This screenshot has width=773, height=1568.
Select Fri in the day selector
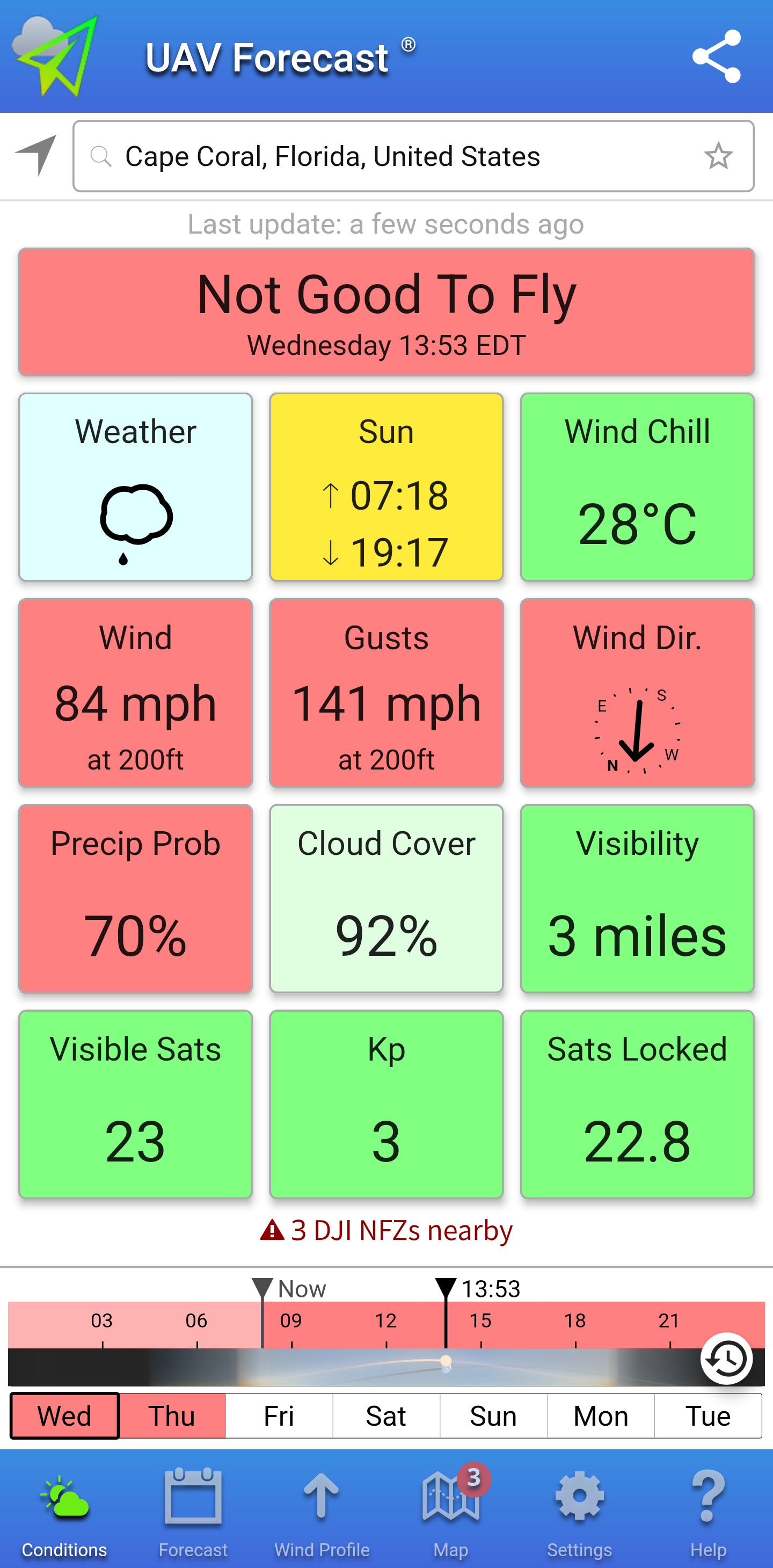tap(279, 1416)
